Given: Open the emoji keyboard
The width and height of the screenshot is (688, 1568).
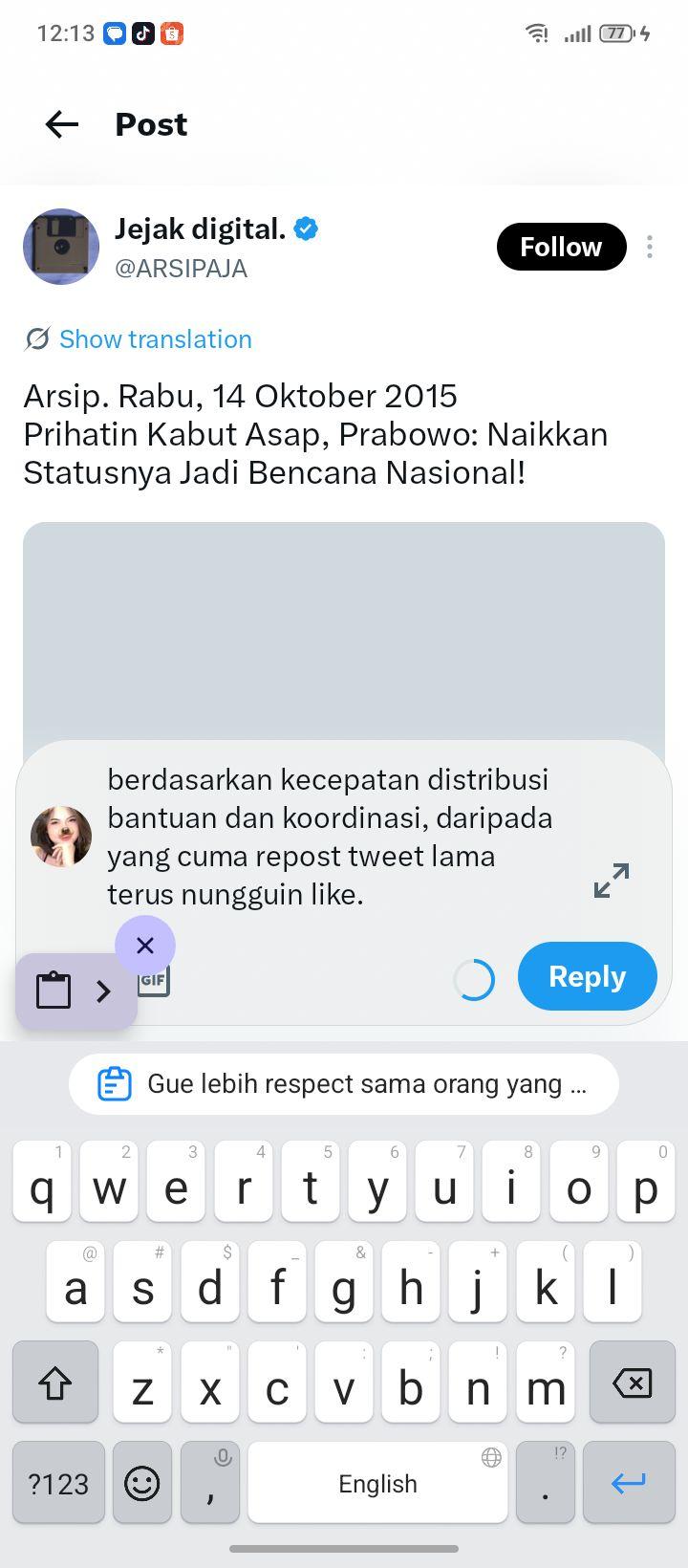Looking at the screenshot, I should tap(142, 1482).
